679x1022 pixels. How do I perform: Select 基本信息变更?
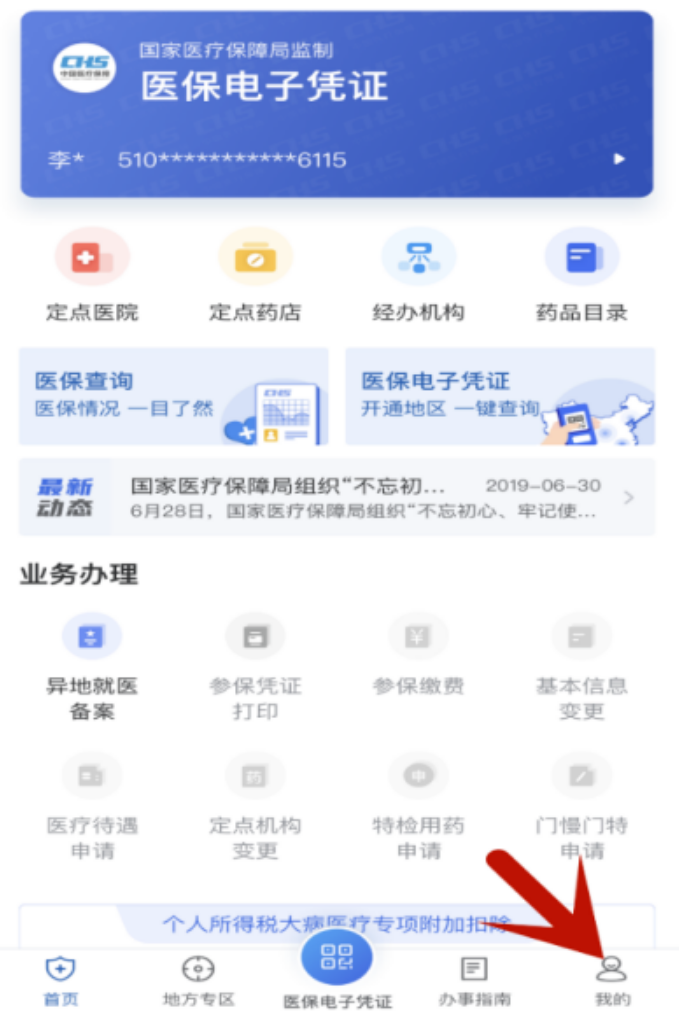(x=581, y=665)
